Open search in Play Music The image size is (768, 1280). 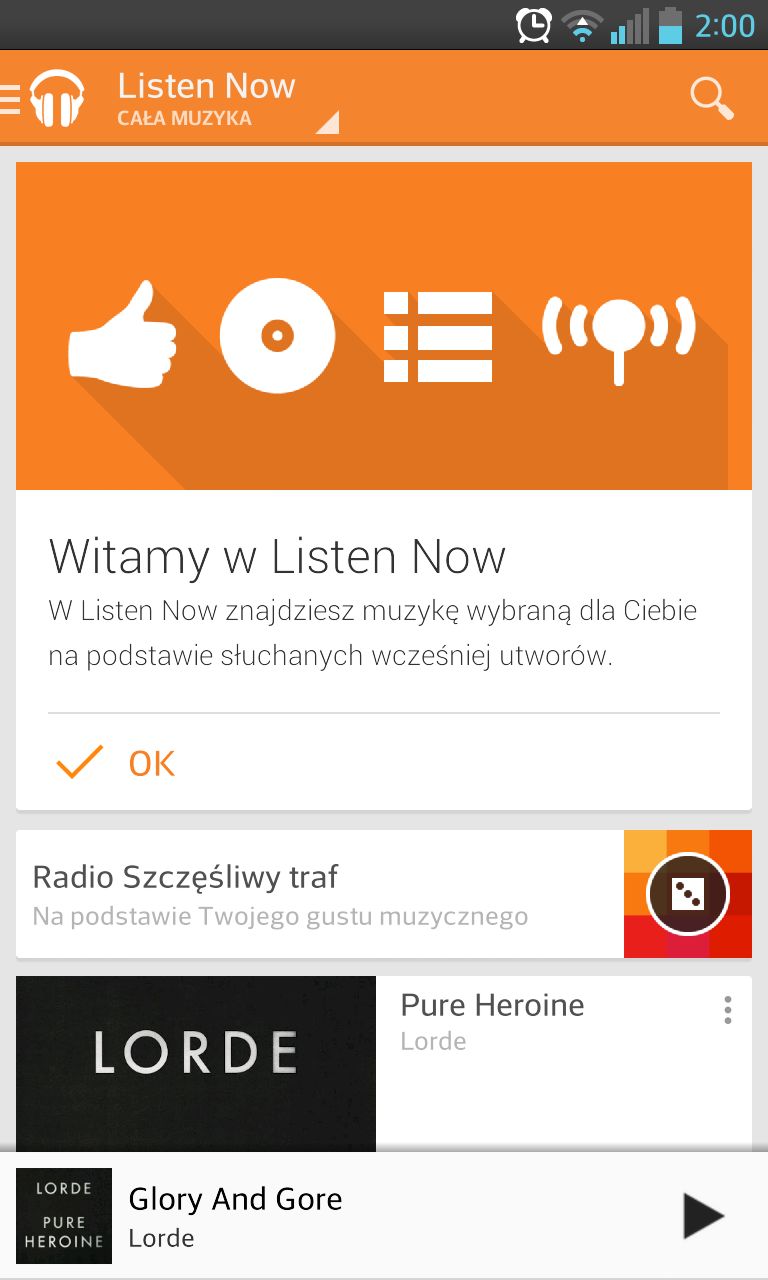(x=710, y=97)
